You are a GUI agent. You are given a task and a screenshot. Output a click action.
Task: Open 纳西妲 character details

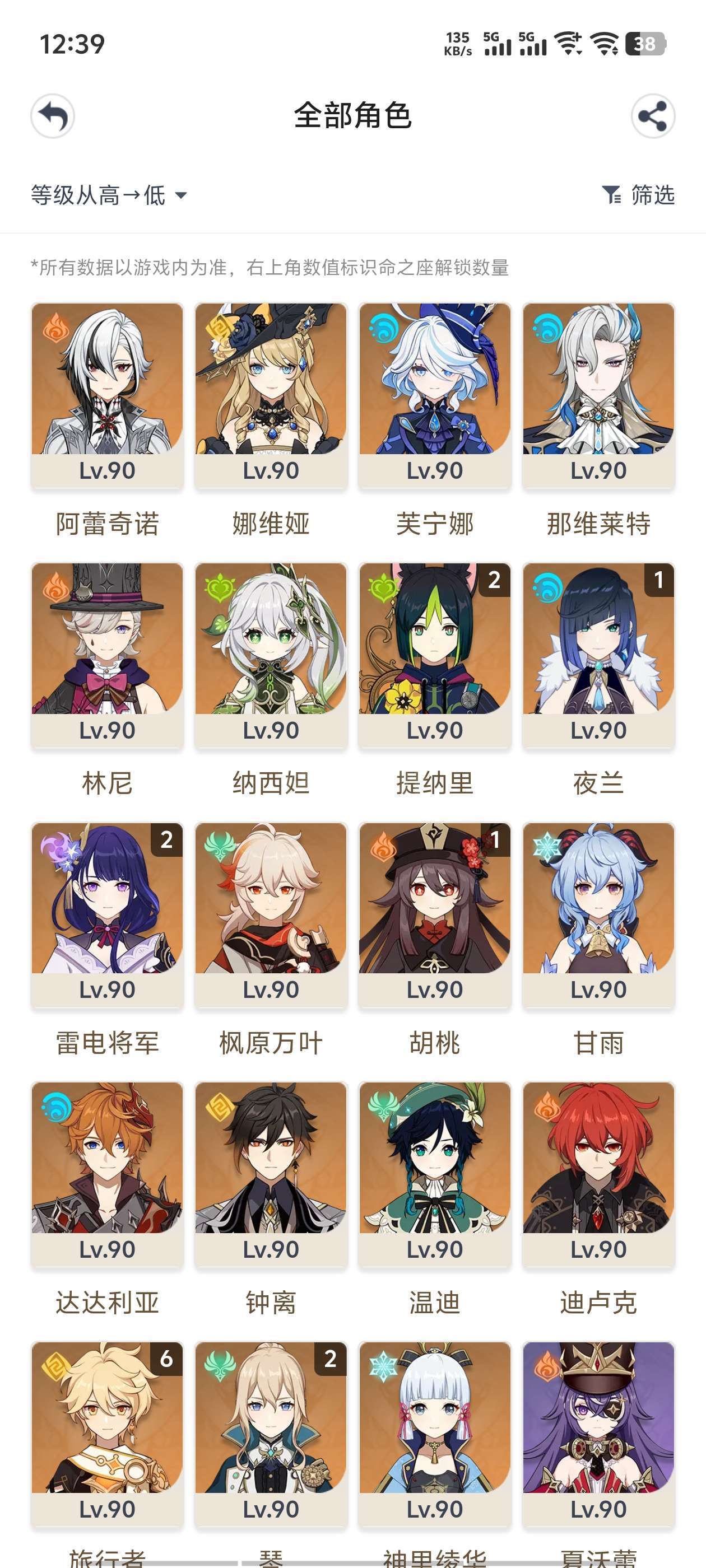point(271,656)
